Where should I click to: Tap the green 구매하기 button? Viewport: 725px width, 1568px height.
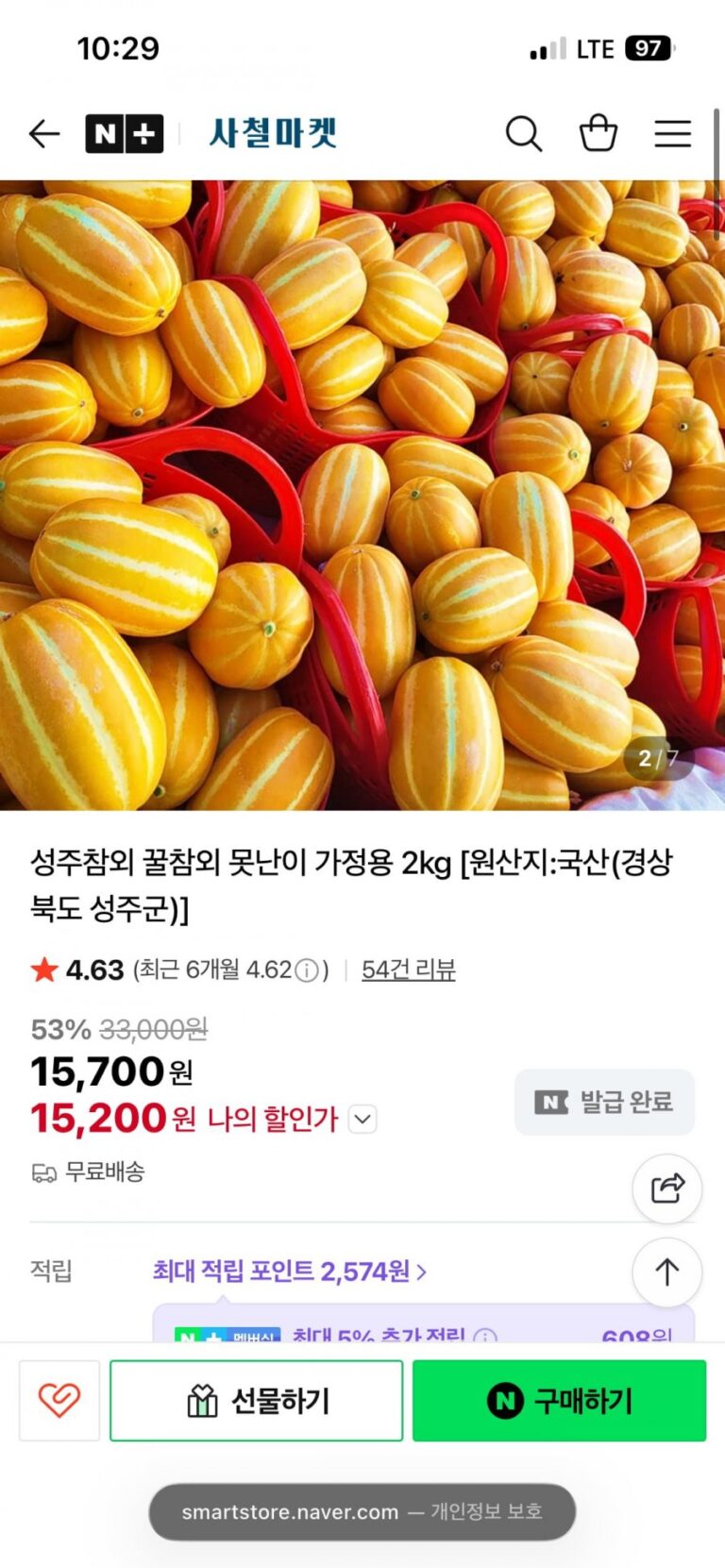click(x=559, y=1401)
